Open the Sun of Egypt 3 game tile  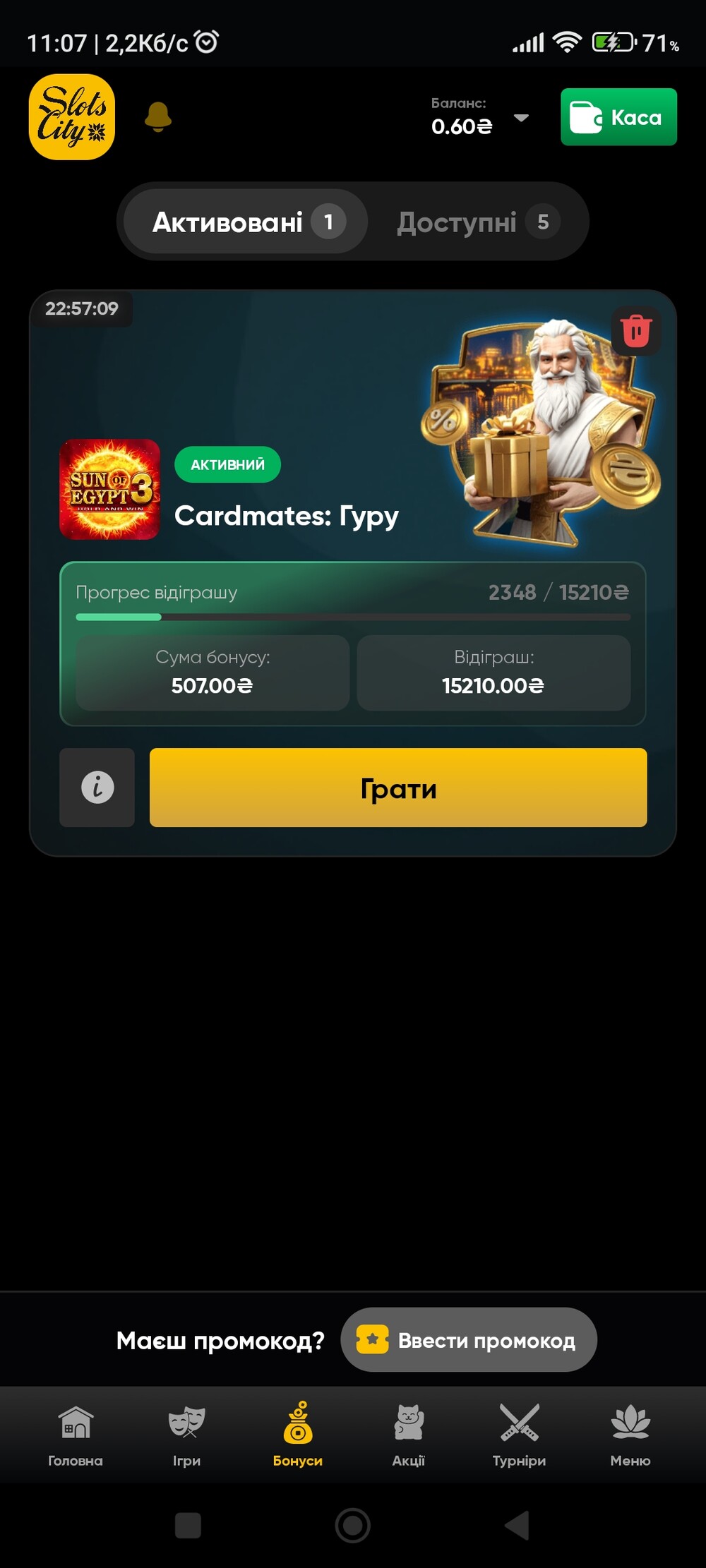110,489
